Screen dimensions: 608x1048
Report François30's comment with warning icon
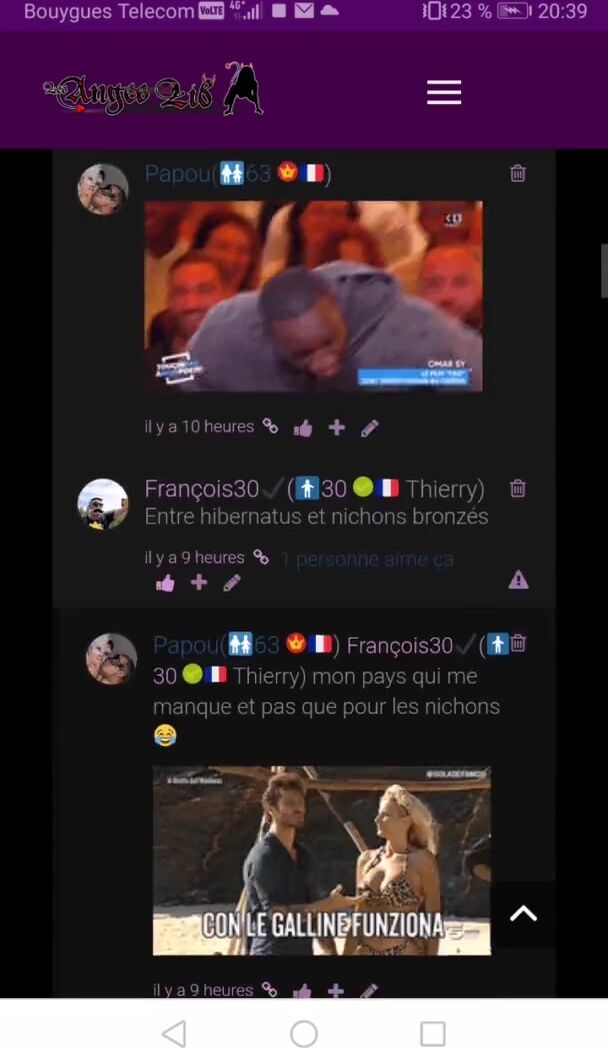[518, 580]
